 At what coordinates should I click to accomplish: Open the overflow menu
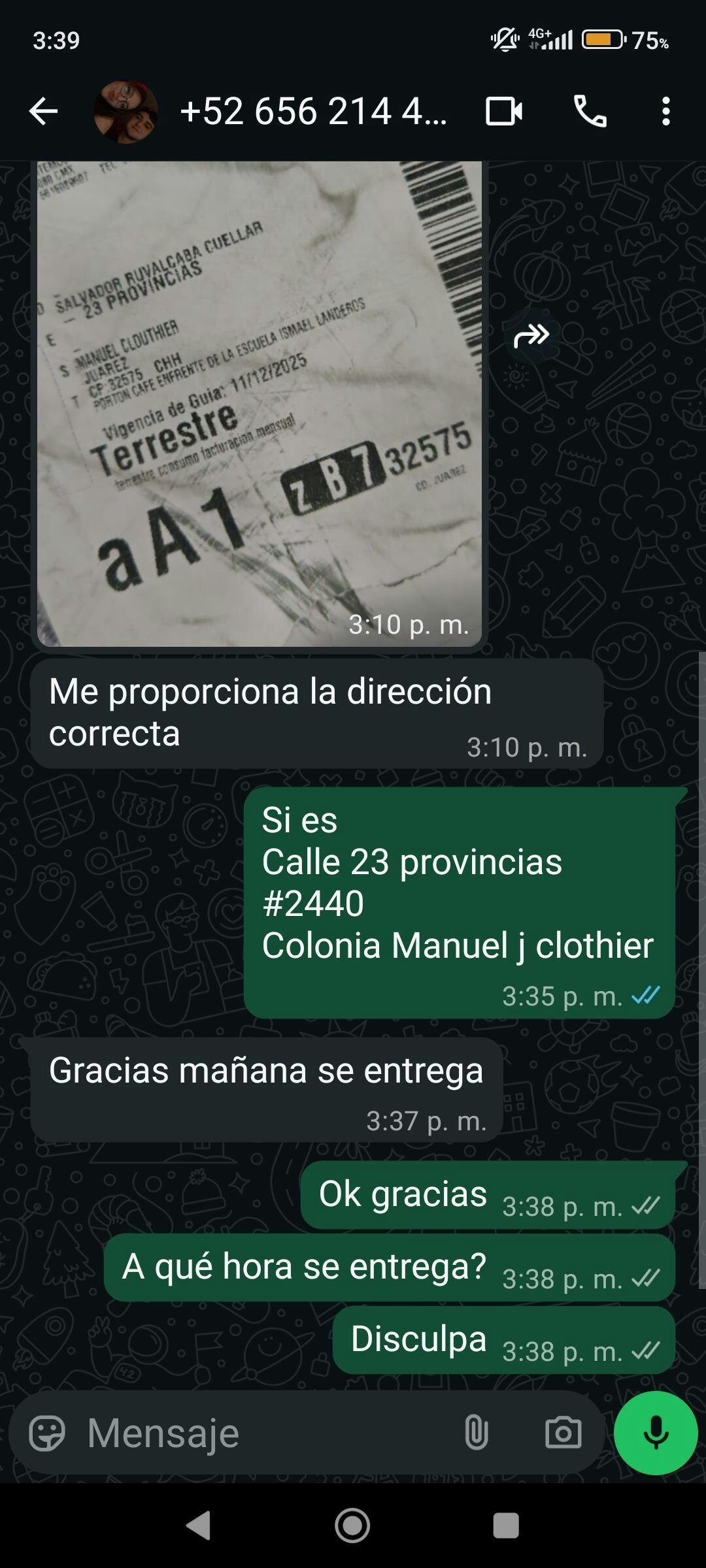click(665, 112)
